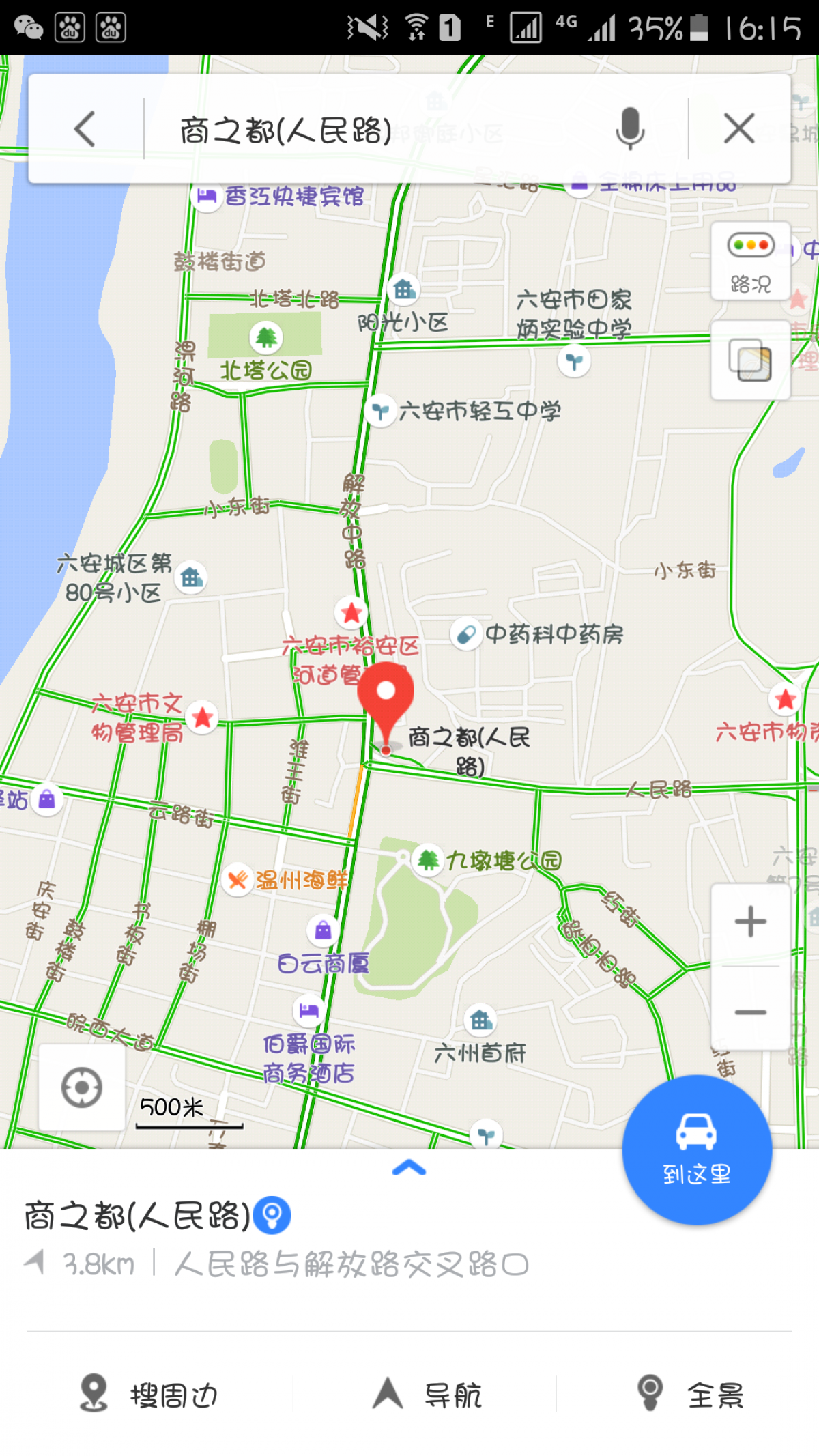Open the 全景 panorama view
The width and height of the screenshot is (819, 1456).
pos(690,1394)
